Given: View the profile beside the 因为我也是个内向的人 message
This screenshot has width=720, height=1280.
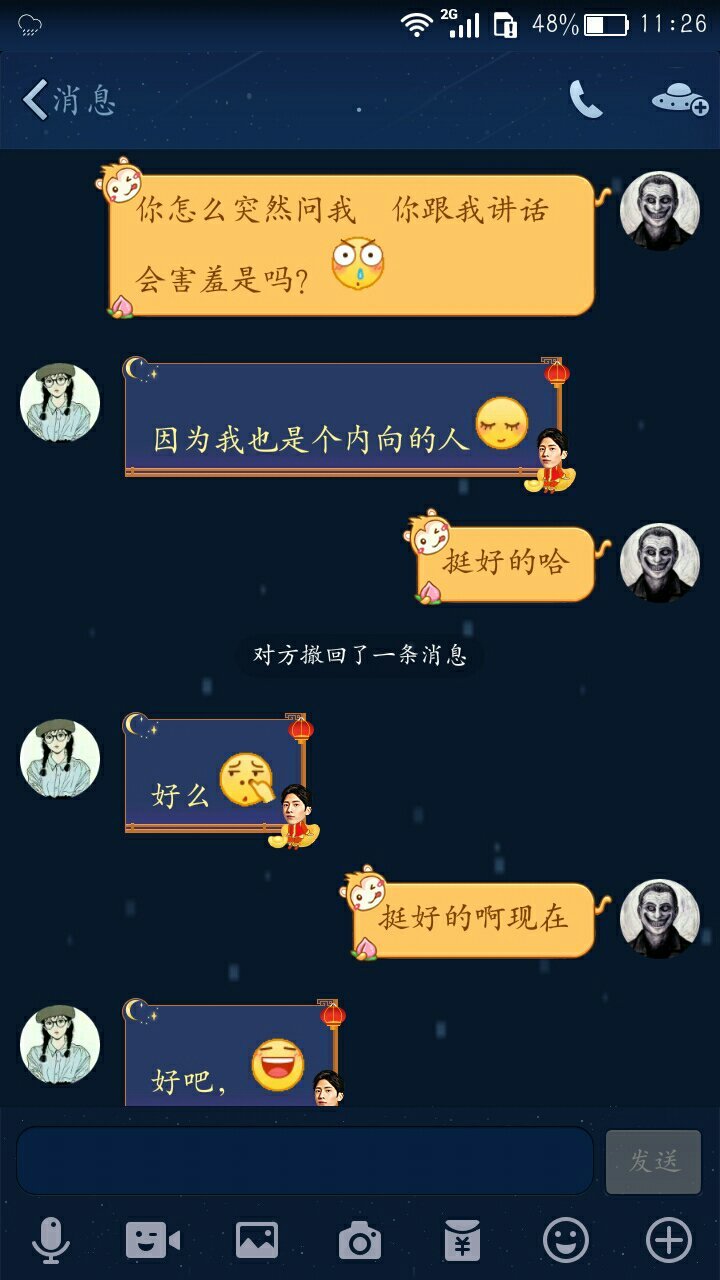Looking at the screenshot, I should tap(60, 403).
